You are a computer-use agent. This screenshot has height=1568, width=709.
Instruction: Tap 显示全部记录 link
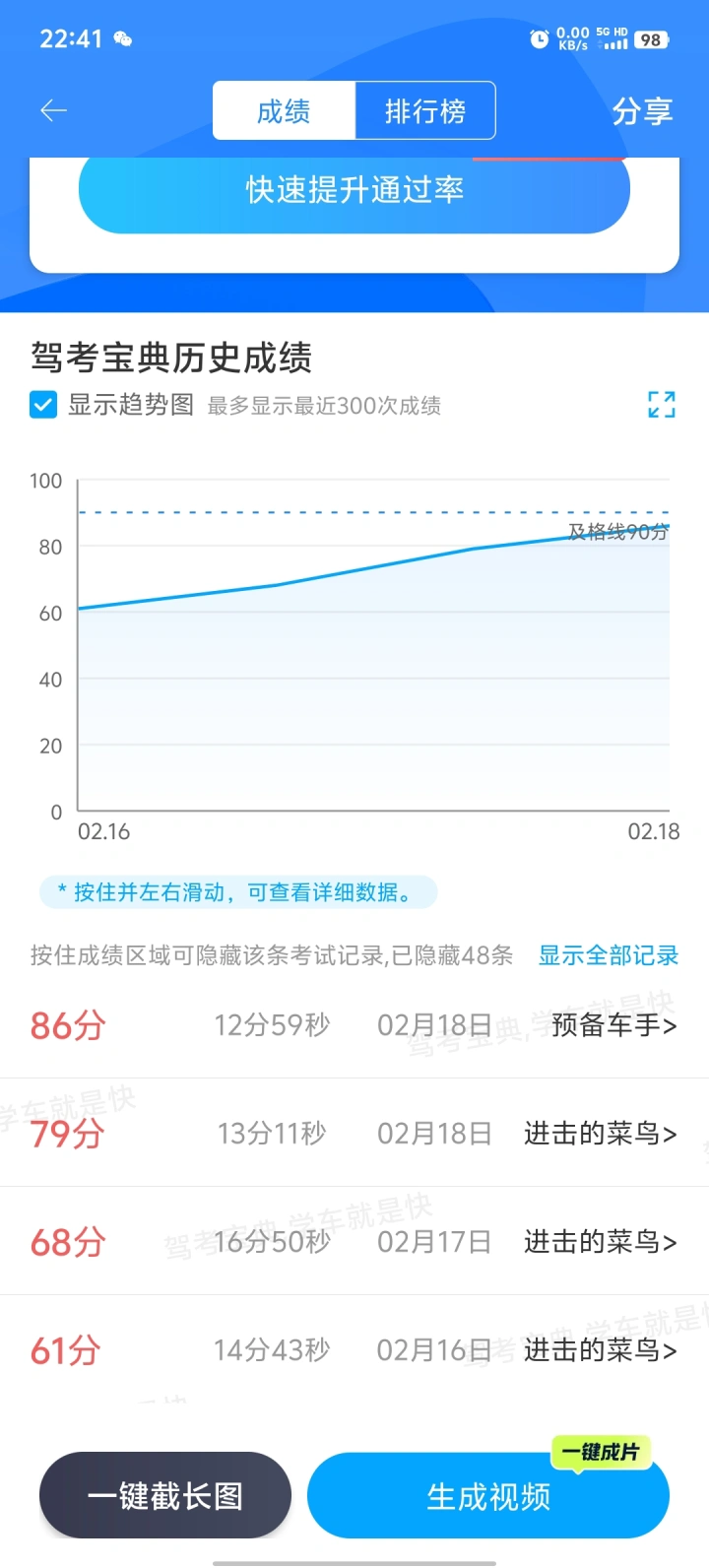[x=609, y=955]
